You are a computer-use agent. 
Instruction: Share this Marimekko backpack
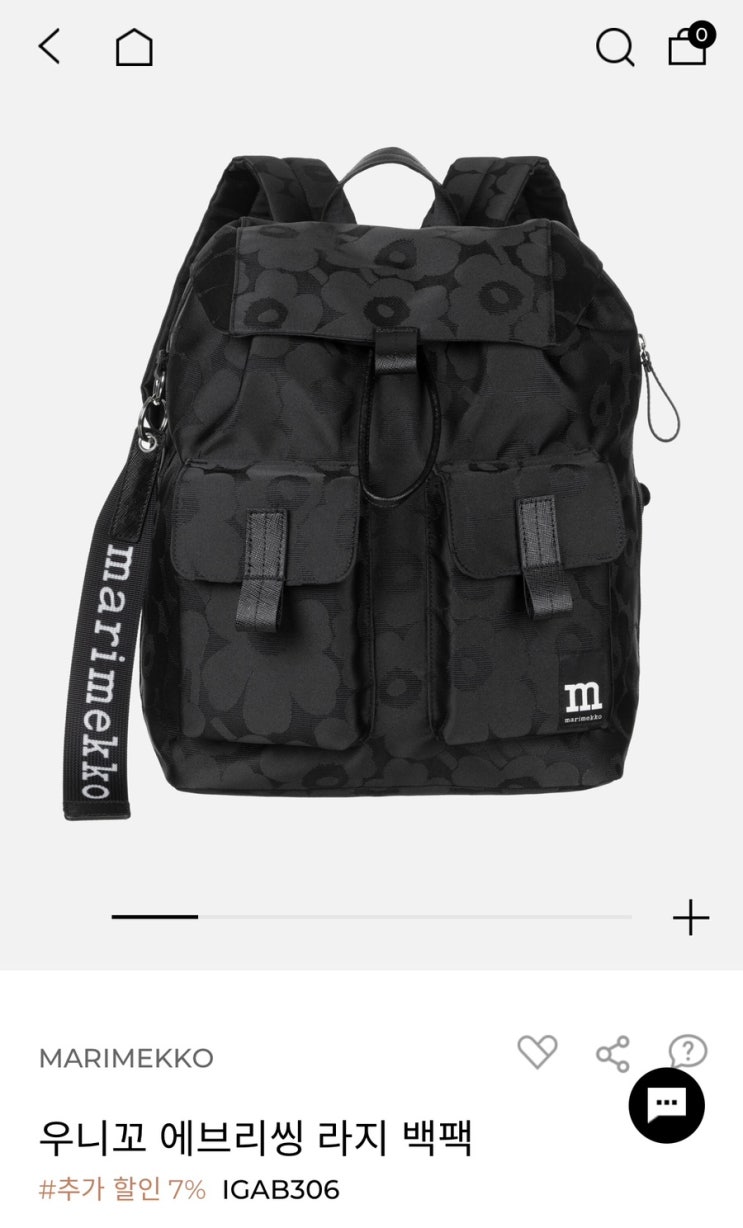(612, 1054)
